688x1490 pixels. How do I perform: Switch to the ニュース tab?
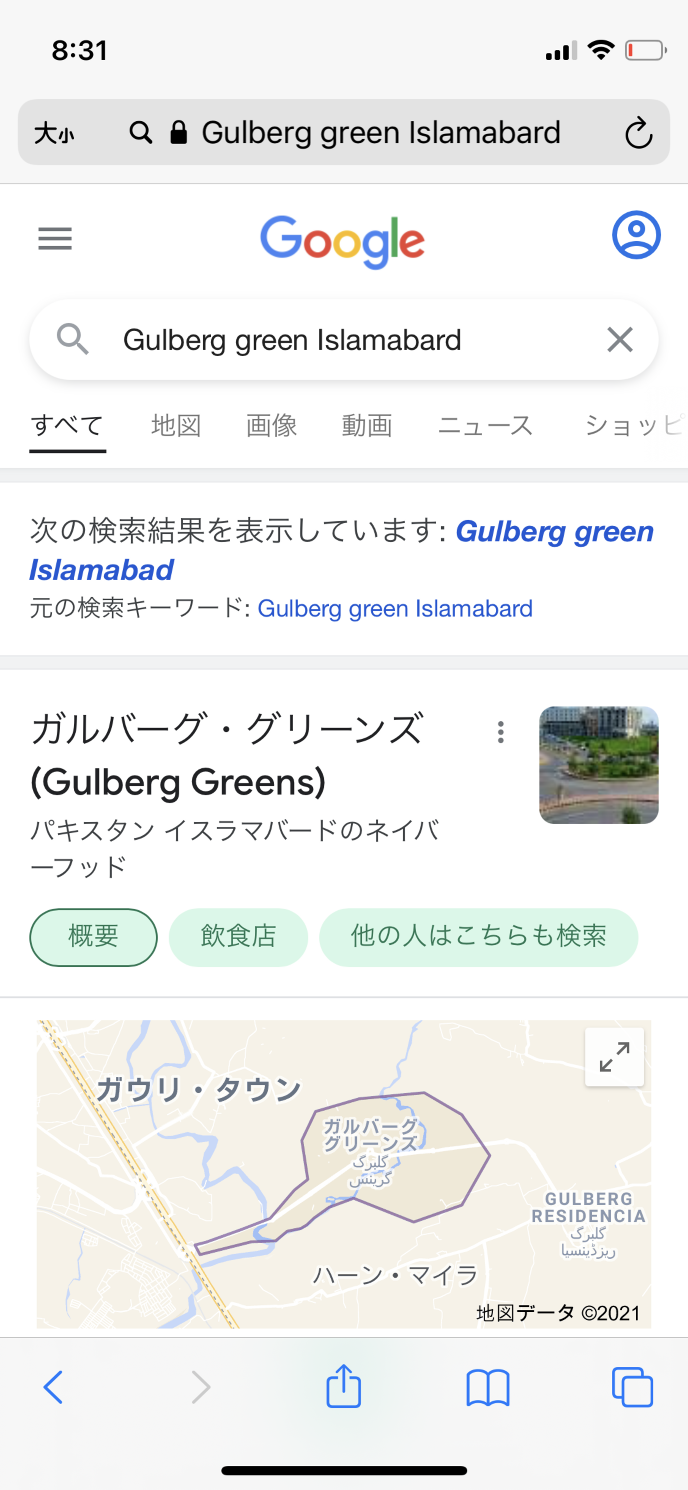coord(485,426)
